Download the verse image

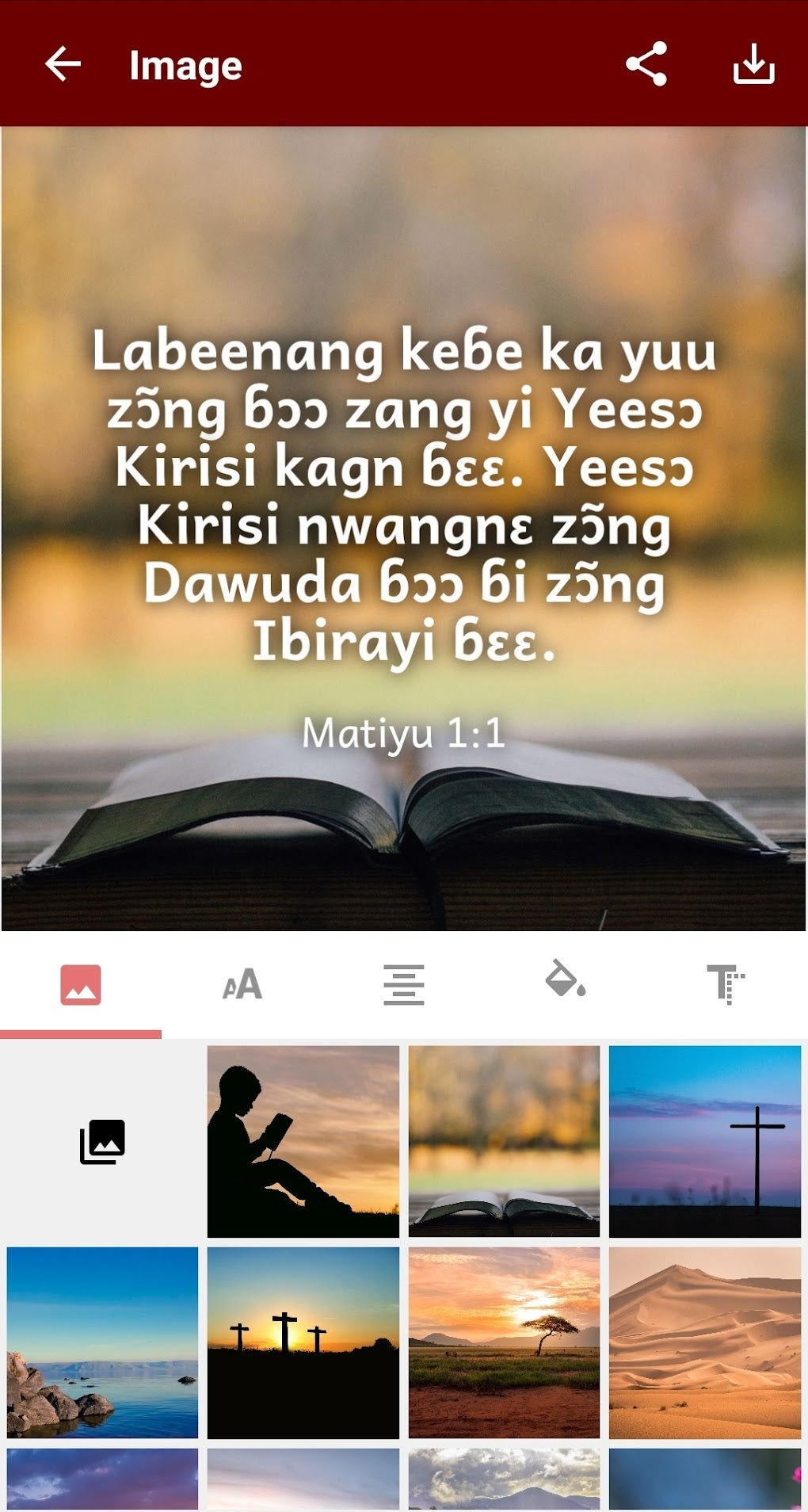click(753, 64)
